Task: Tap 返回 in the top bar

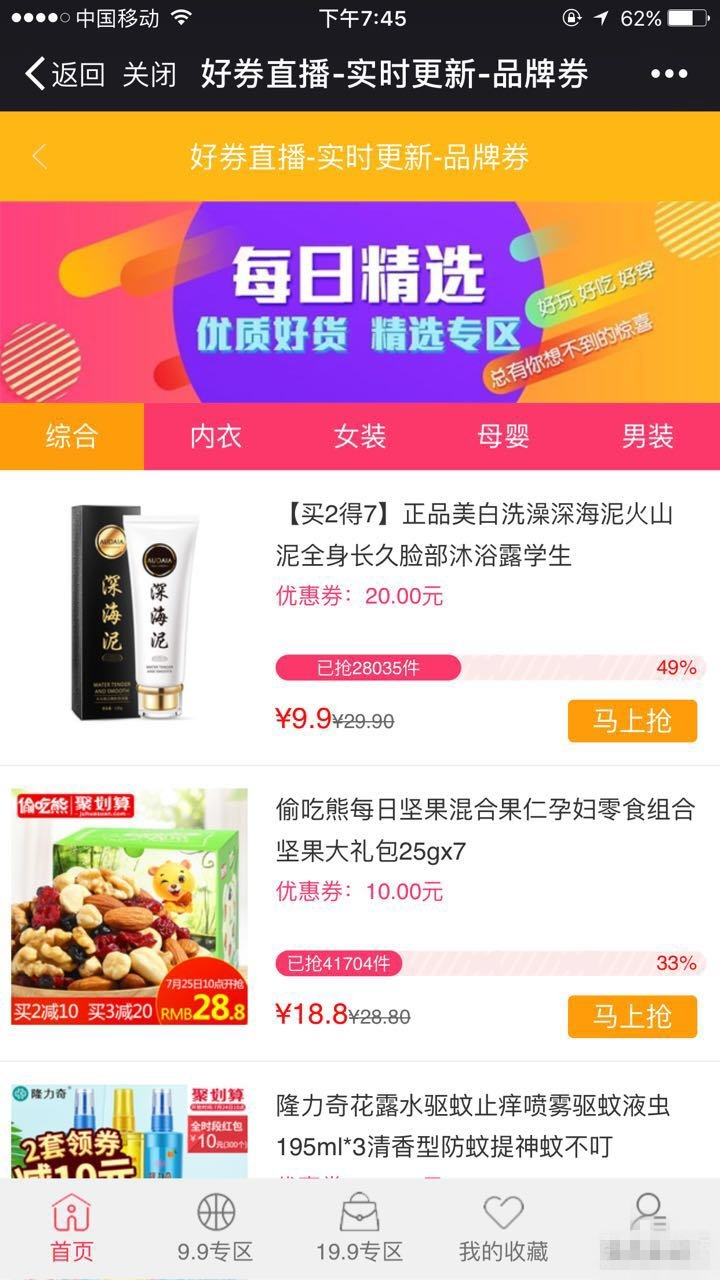Action: click(x=65, y=74)
